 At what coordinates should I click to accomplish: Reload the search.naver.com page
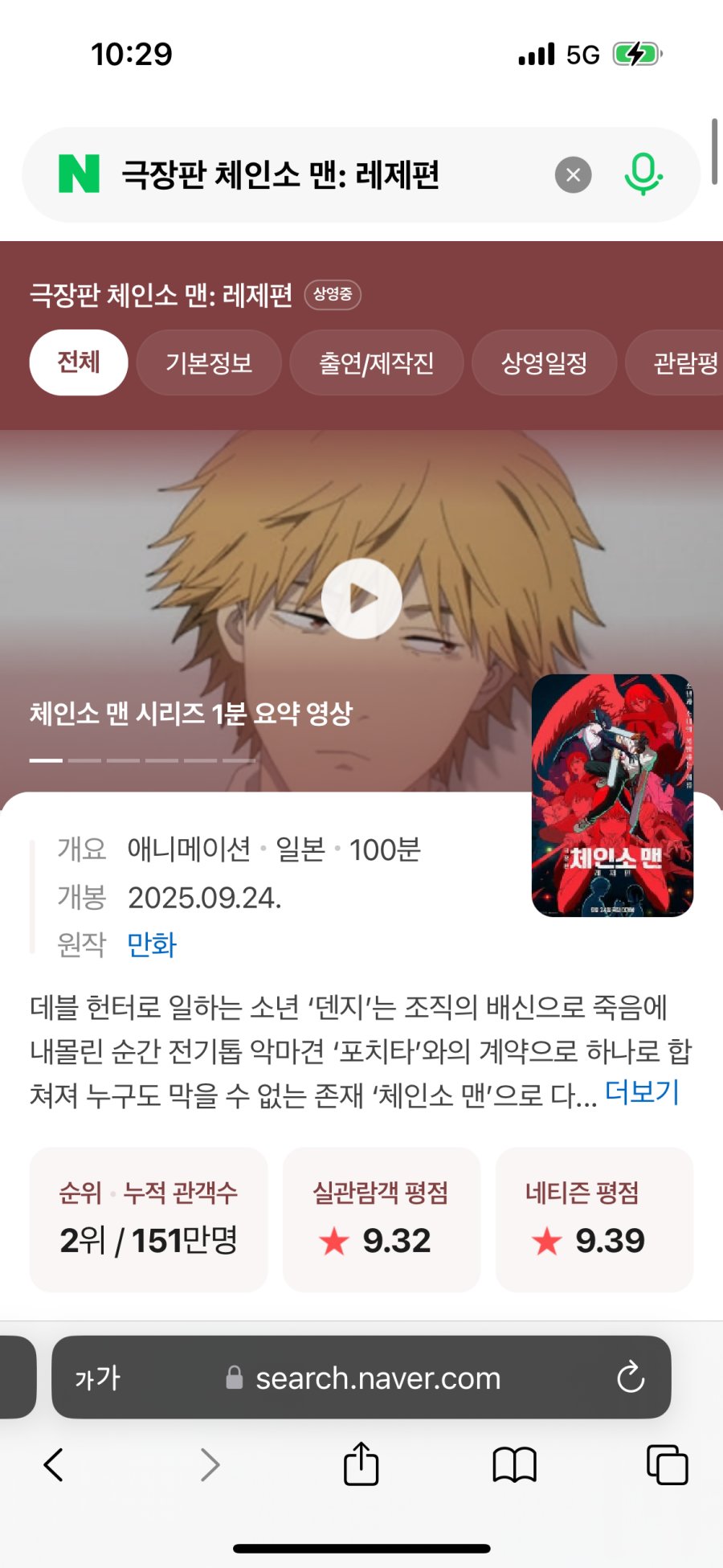[631, 1378]
